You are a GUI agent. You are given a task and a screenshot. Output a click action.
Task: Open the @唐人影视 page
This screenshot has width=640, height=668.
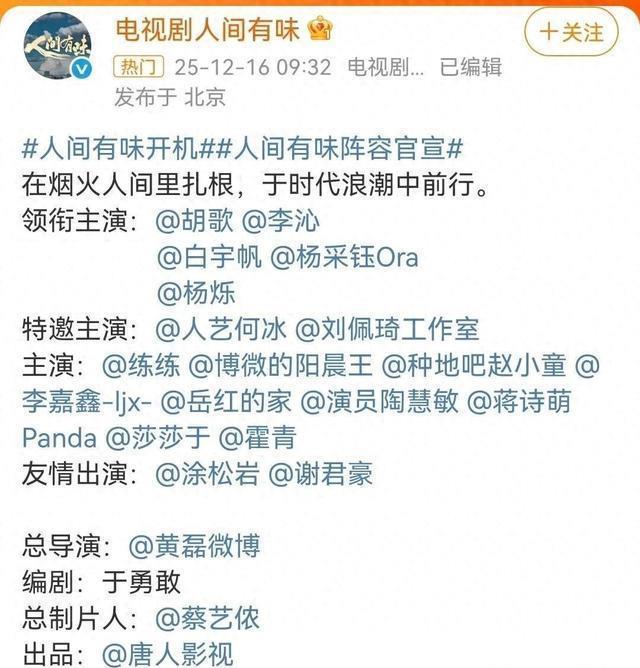coord(167,654)
